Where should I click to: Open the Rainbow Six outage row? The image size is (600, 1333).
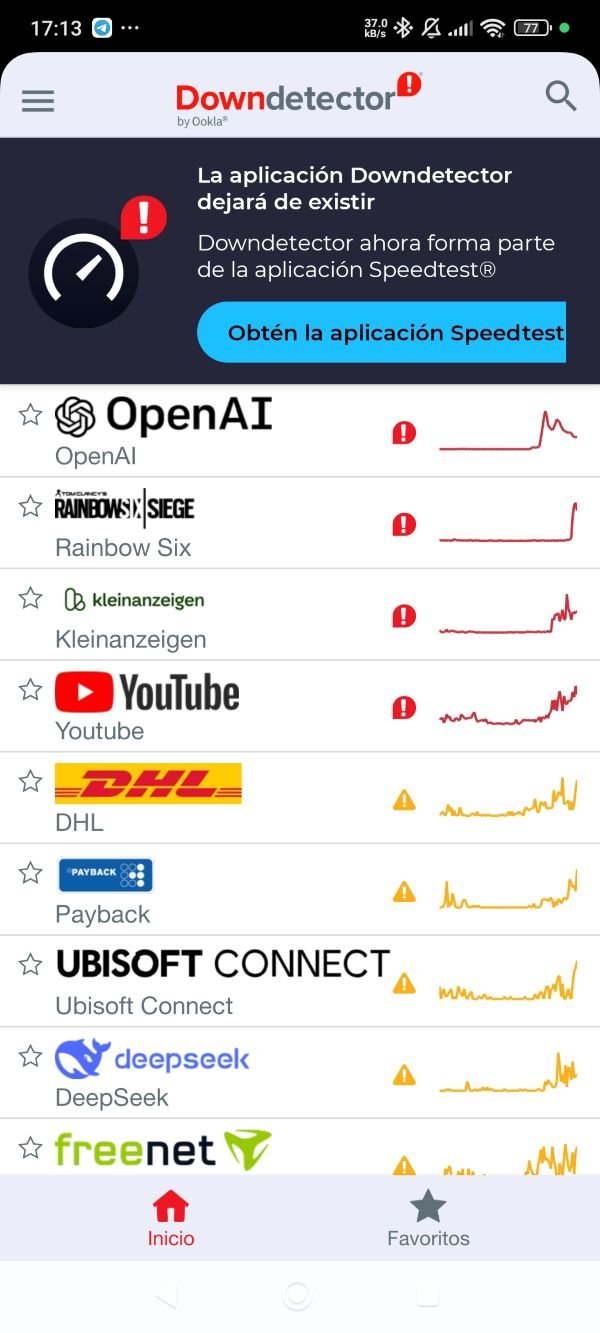(x=300, y=523)
